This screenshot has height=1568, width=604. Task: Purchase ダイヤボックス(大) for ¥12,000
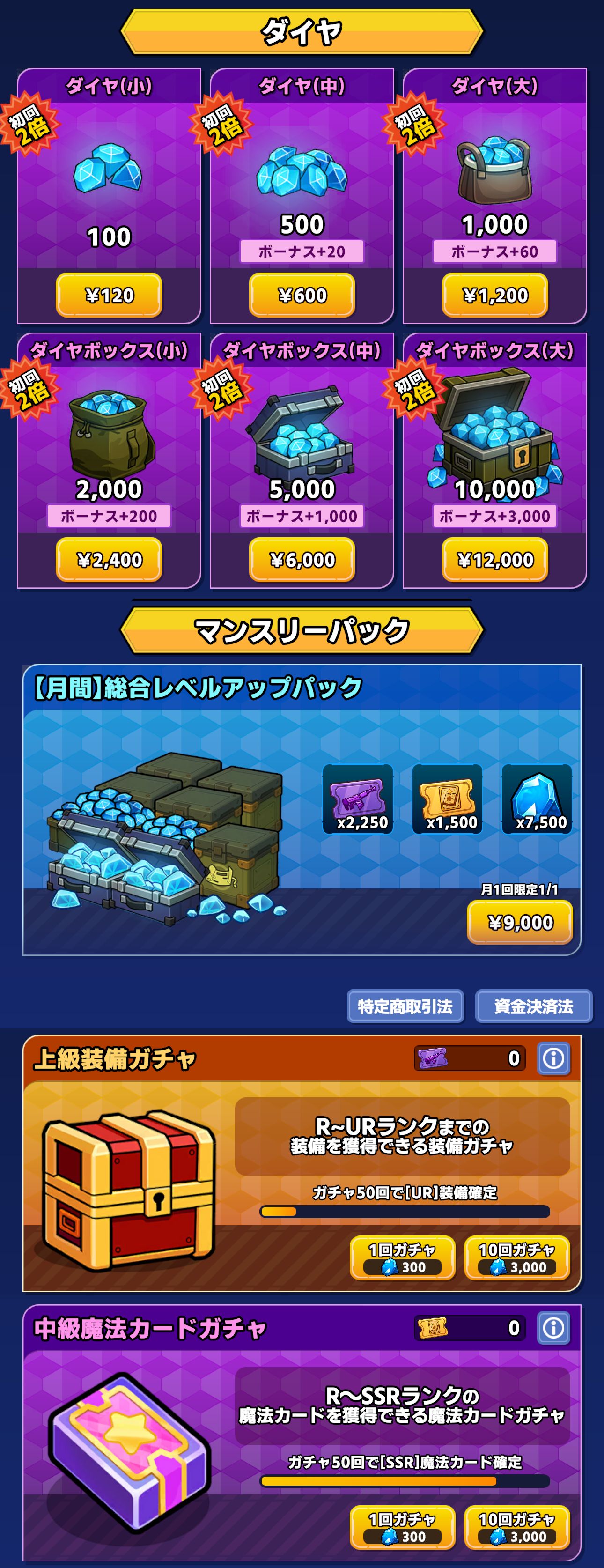[494, 559]
